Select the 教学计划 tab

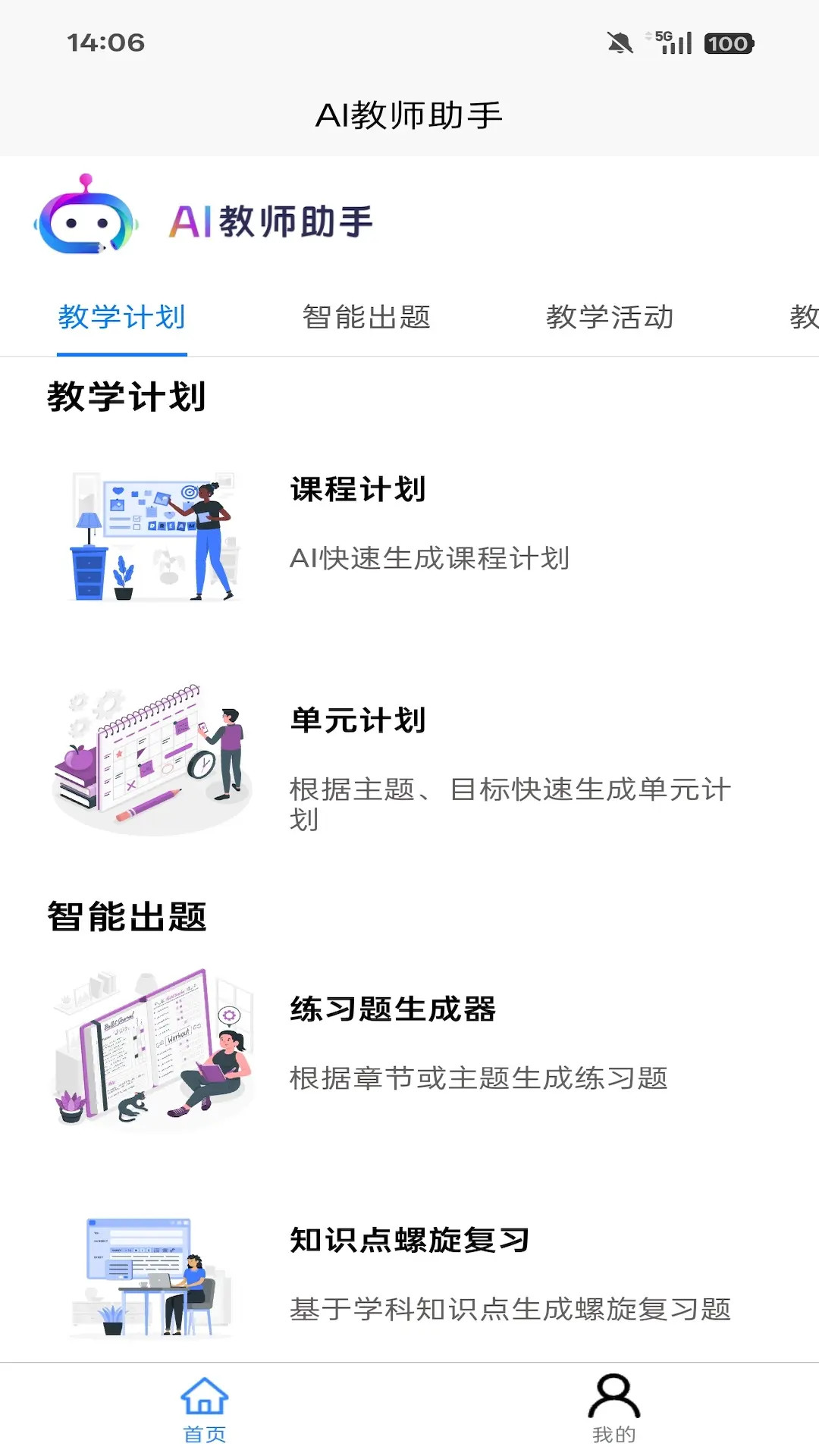121,318
